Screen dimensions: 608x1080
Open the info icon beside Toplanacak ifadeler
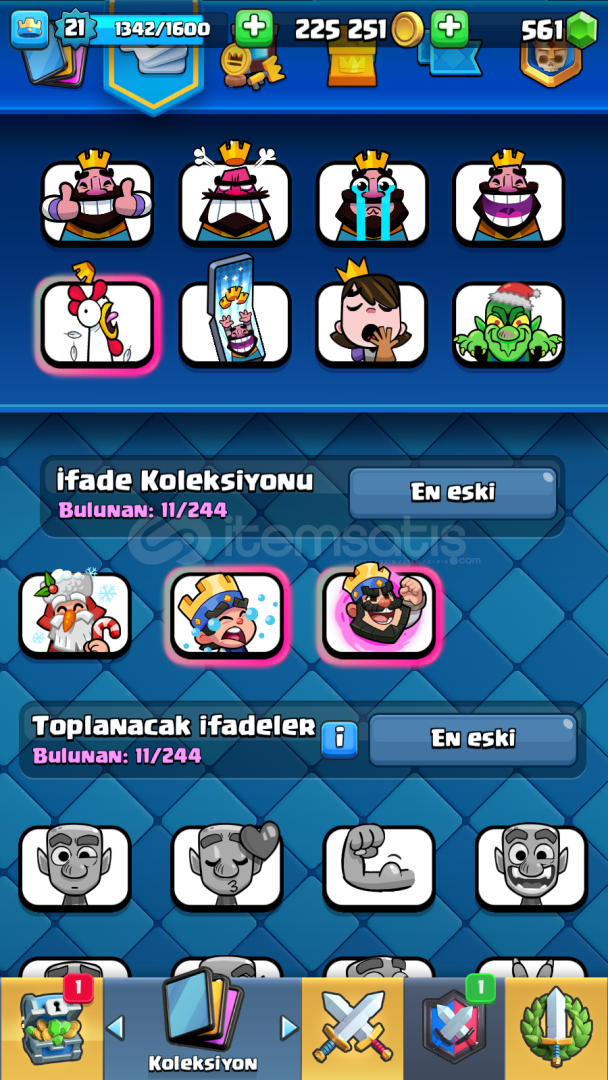pos(339,740)
